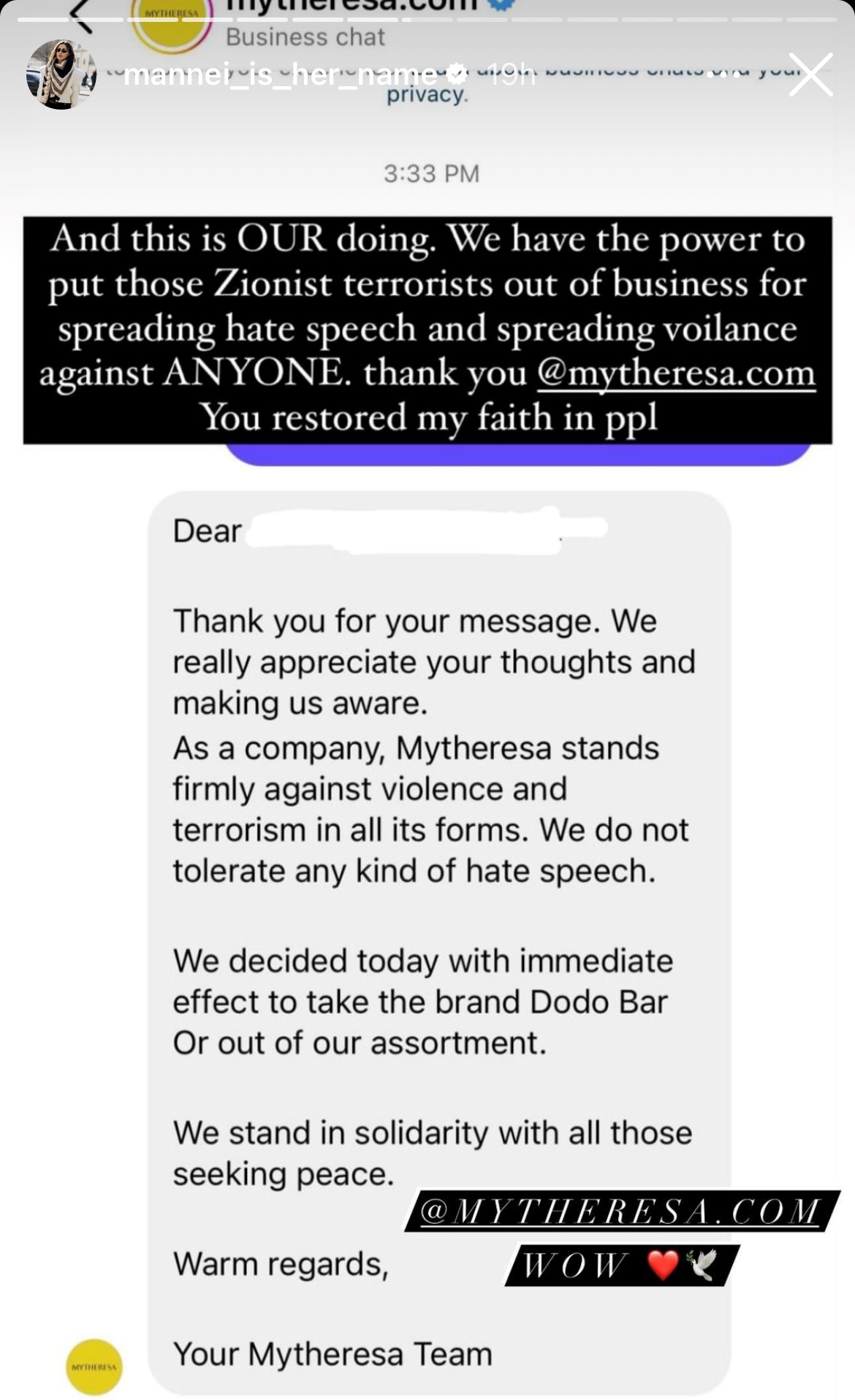Tap the @MYTHERESA.COM mention sticker

(621, 1211)
